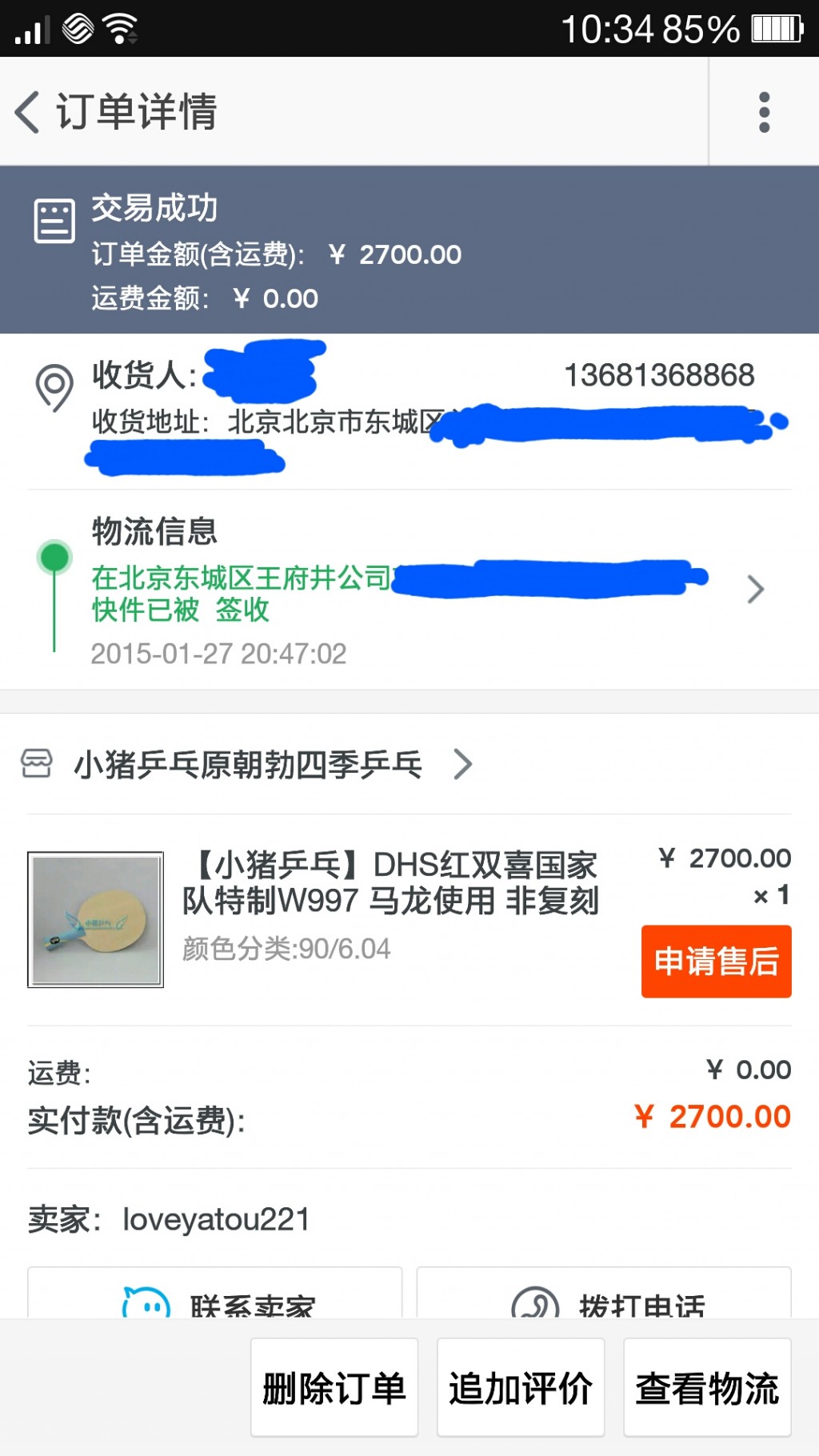This screenshot has width=819, height=1456.
Task: Go back from order details
Action: tap(29, 111)
